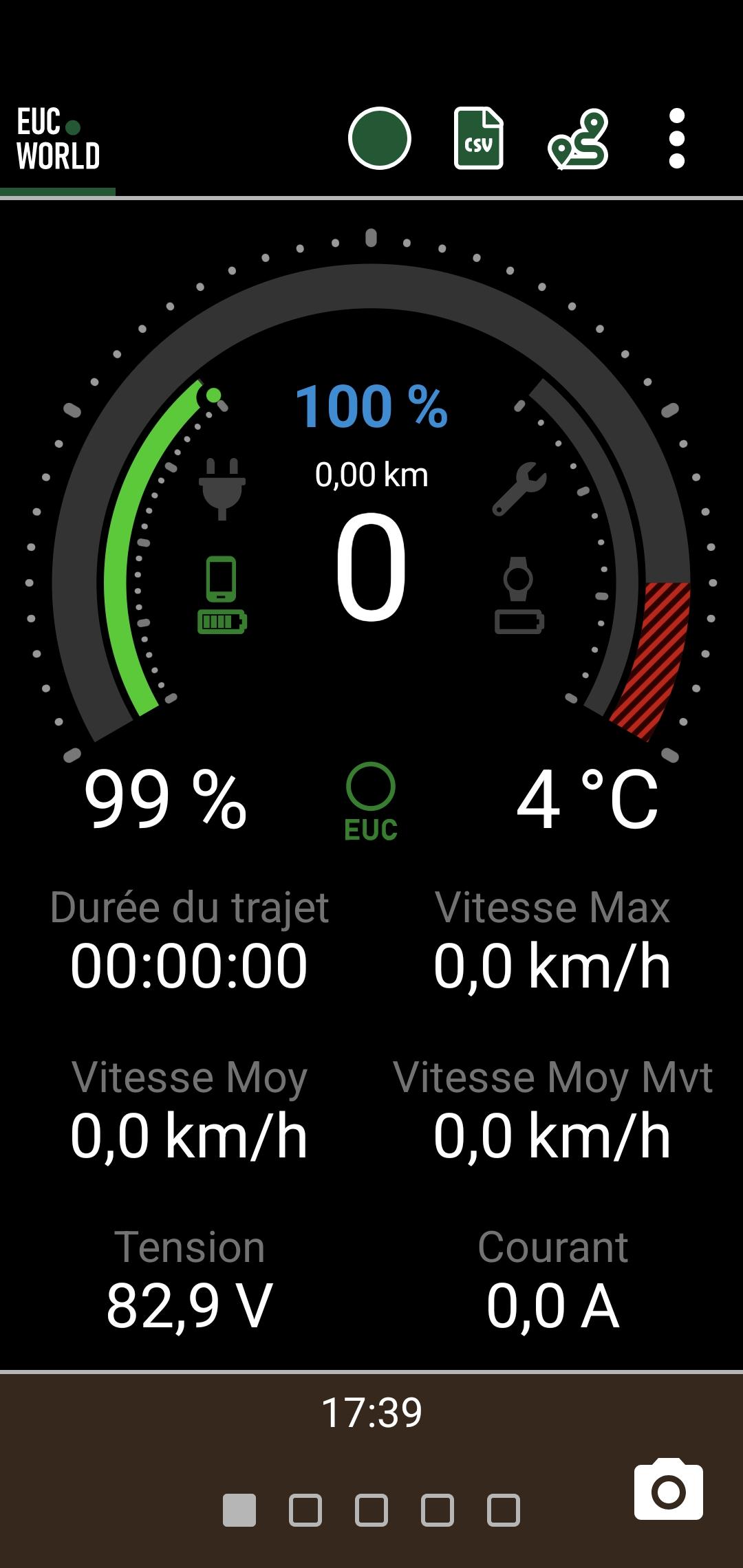Tap the green round record button
This screenshot has height=1568, width=743.
pyautogui.click(x=380, y=138)
